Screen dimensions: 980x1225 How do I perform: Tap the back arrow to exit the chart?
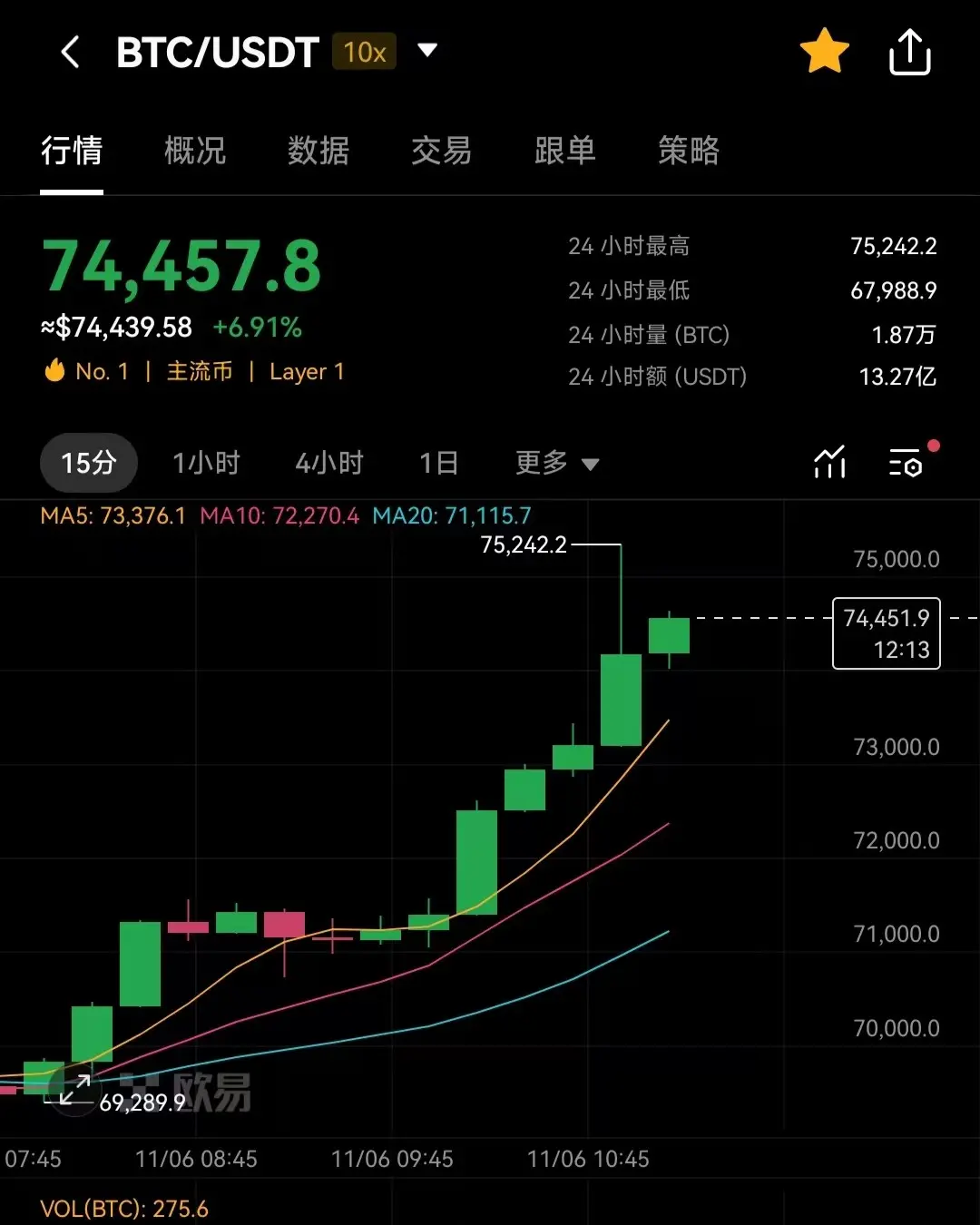pyautogui.click(x=71, y=52)
